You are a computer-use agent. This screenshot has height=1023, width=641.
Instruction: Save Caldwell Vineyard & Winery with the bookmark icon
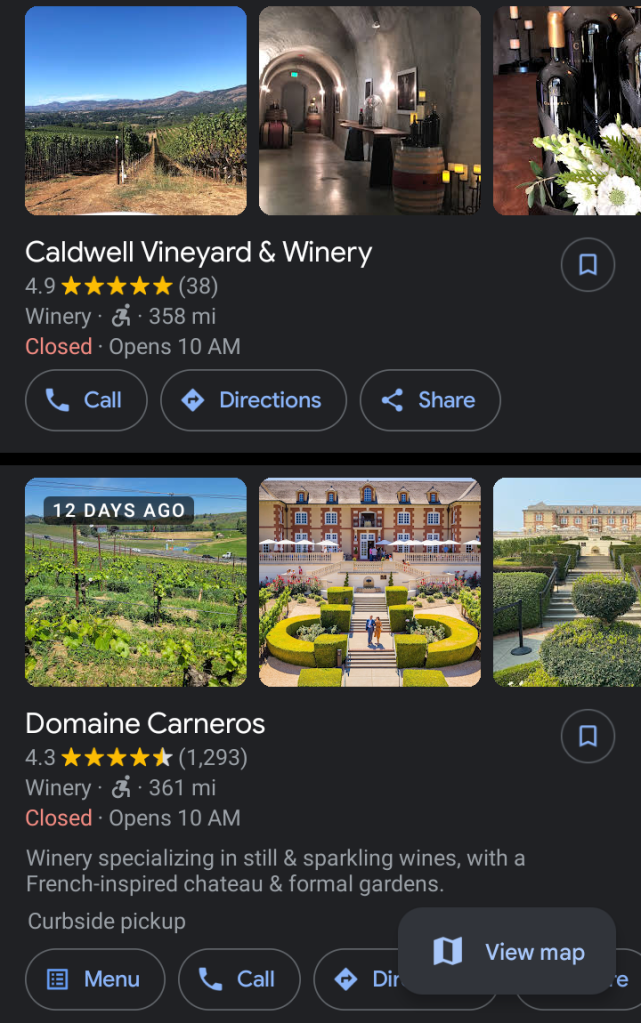click(588, 264)
